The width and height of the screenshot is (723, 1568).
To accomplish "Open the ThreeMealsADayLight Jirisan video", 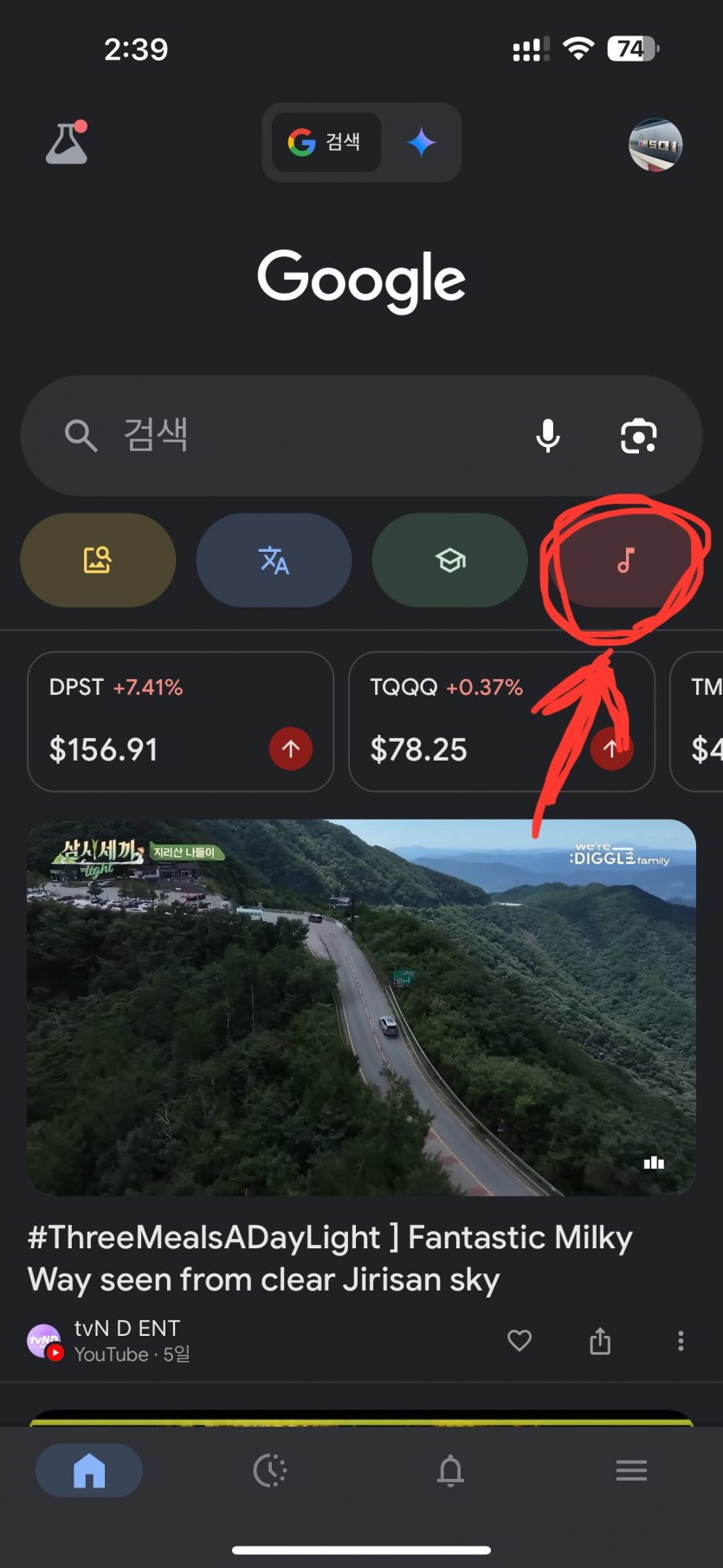I will pyautogui.click(x=361, y=1008).
